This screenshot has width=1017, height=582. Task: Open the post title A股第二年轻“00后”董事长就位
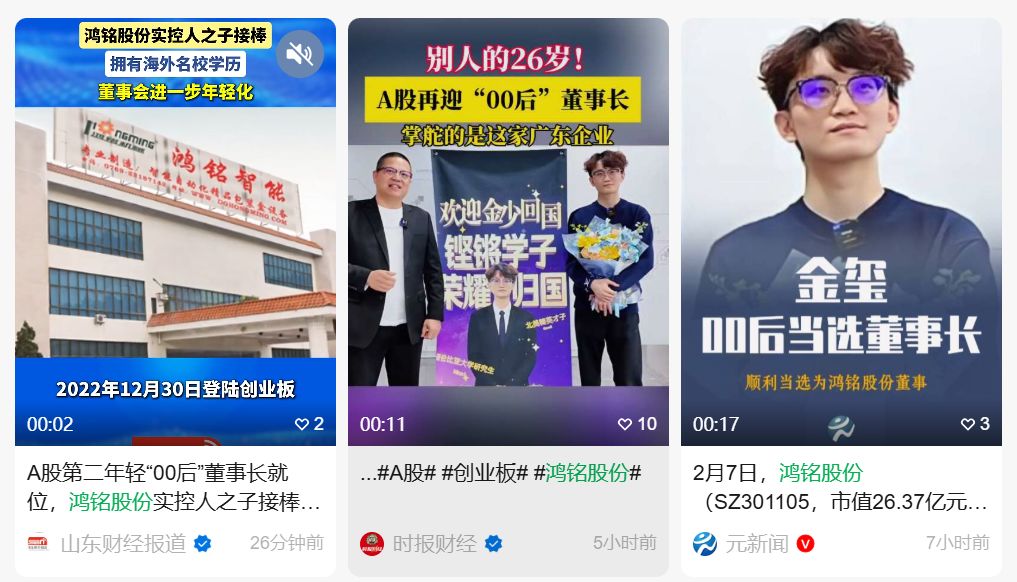(x=173, y=486)
